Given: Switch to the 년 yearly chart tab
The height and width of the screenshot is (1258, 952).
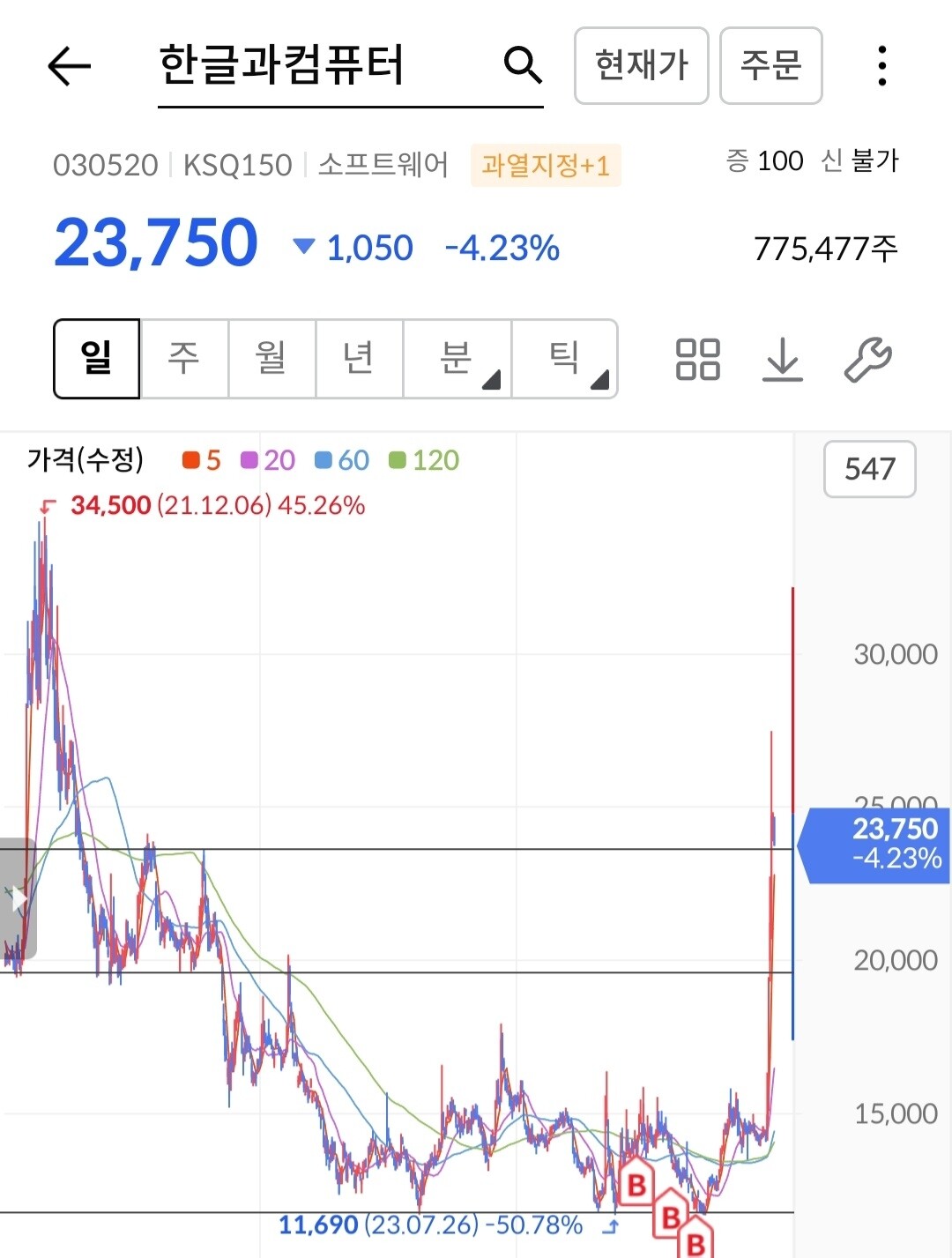Looking at the screenshot, I should 358,359.
